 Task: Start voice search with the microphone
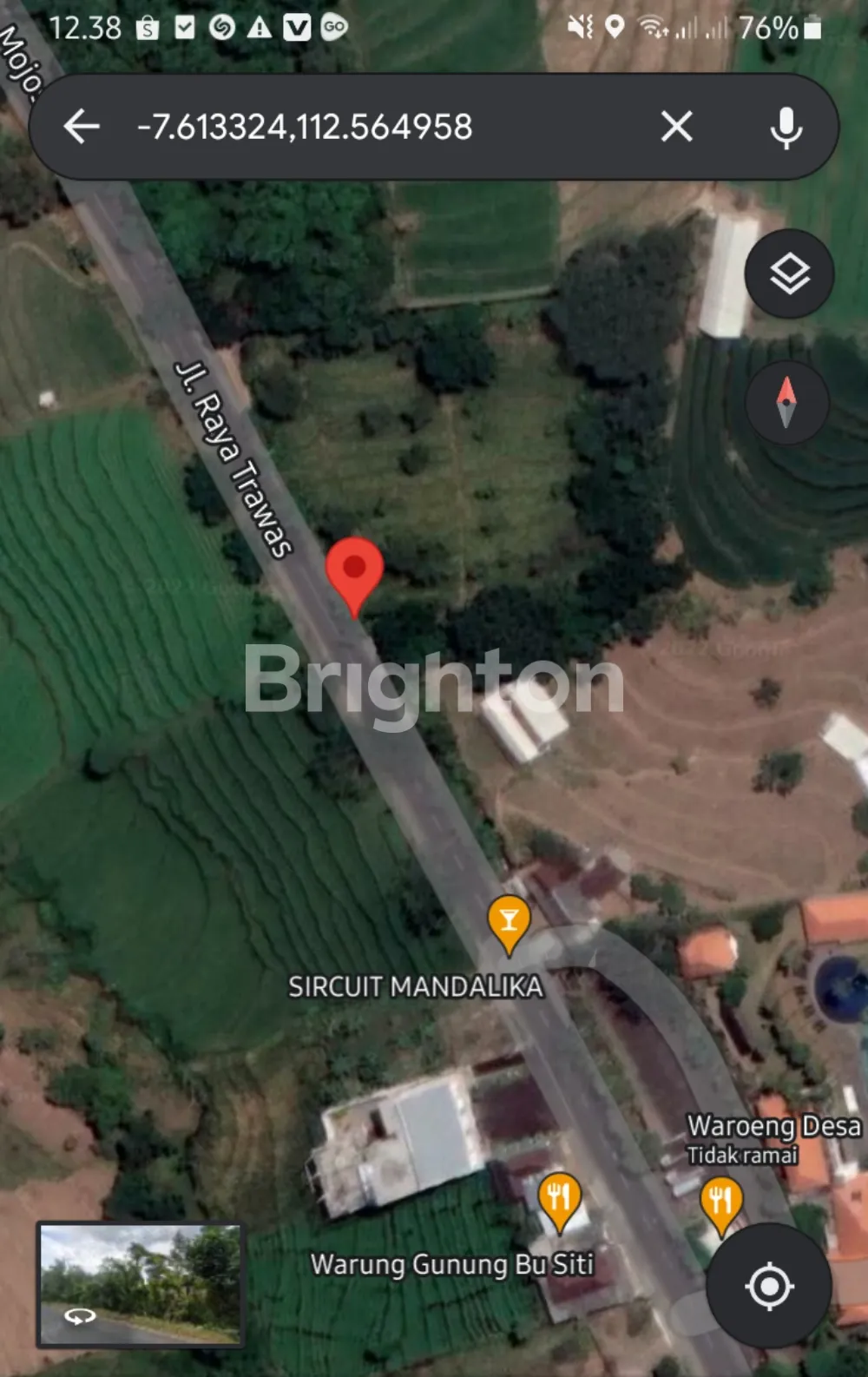786,128
